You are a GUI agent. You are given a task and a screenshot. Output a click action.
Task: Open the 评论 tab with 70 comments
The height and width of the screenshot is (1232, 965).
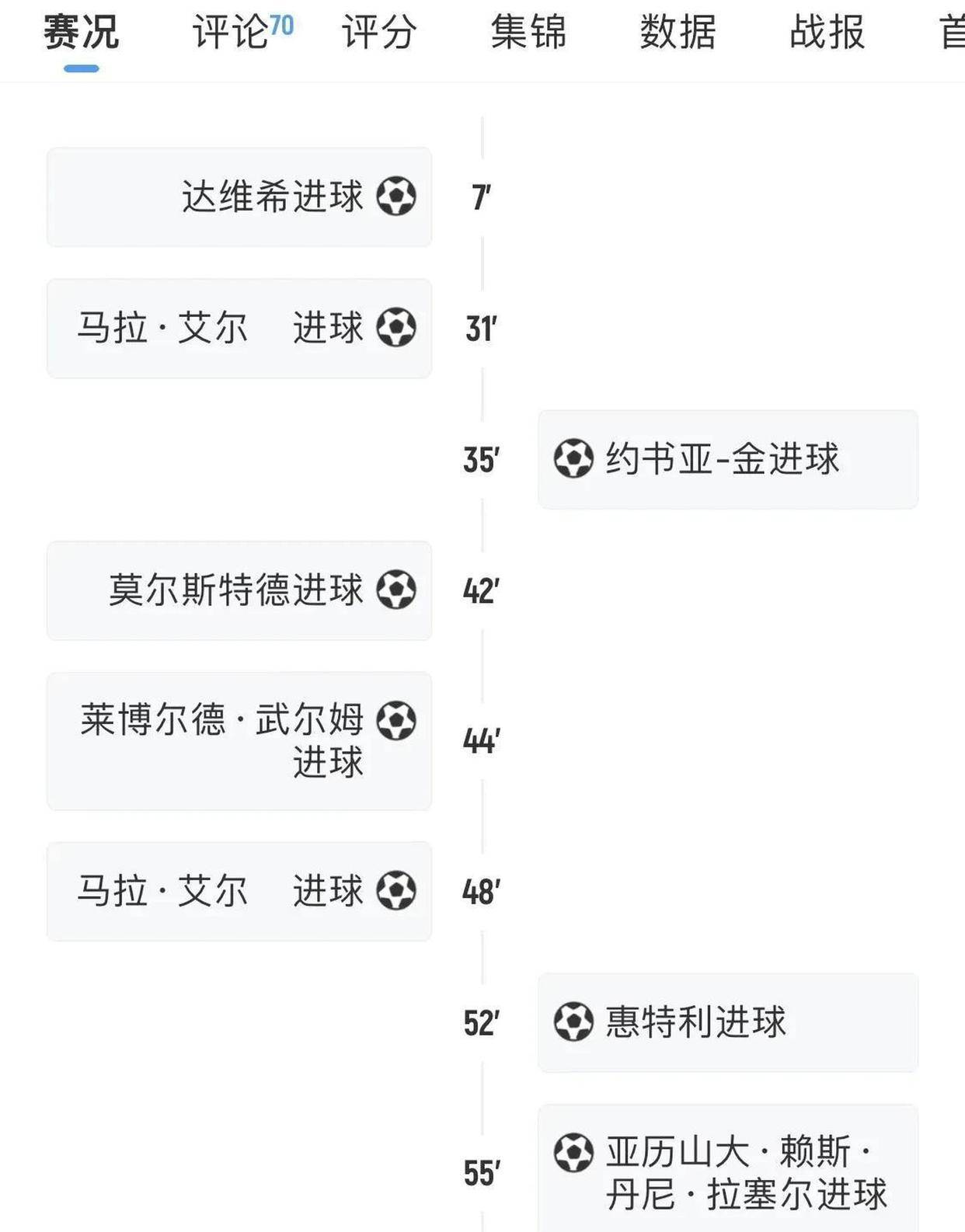pos(242,33)
